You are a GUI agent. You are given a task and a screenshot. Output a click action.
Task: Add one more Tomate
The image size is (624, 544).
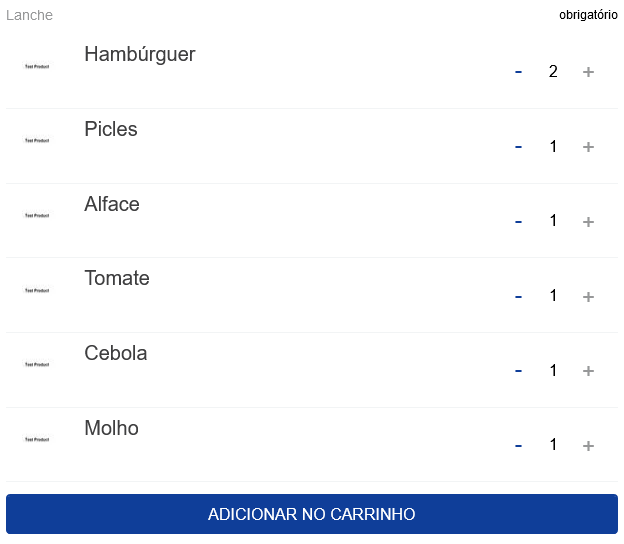[588, 296]
